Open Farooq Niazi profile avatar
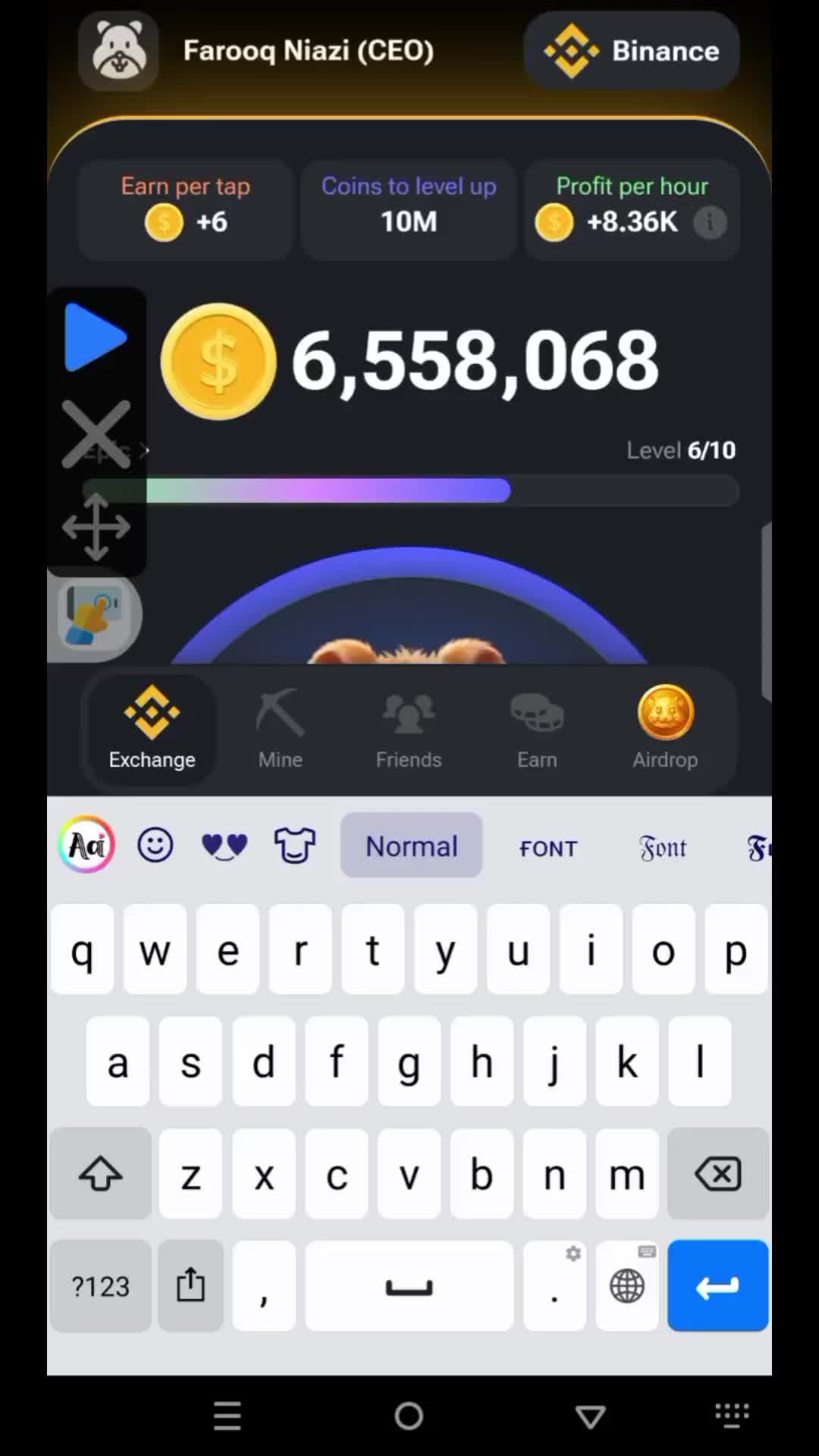This screenshot has width=819, height=1456. coord(118,51)
